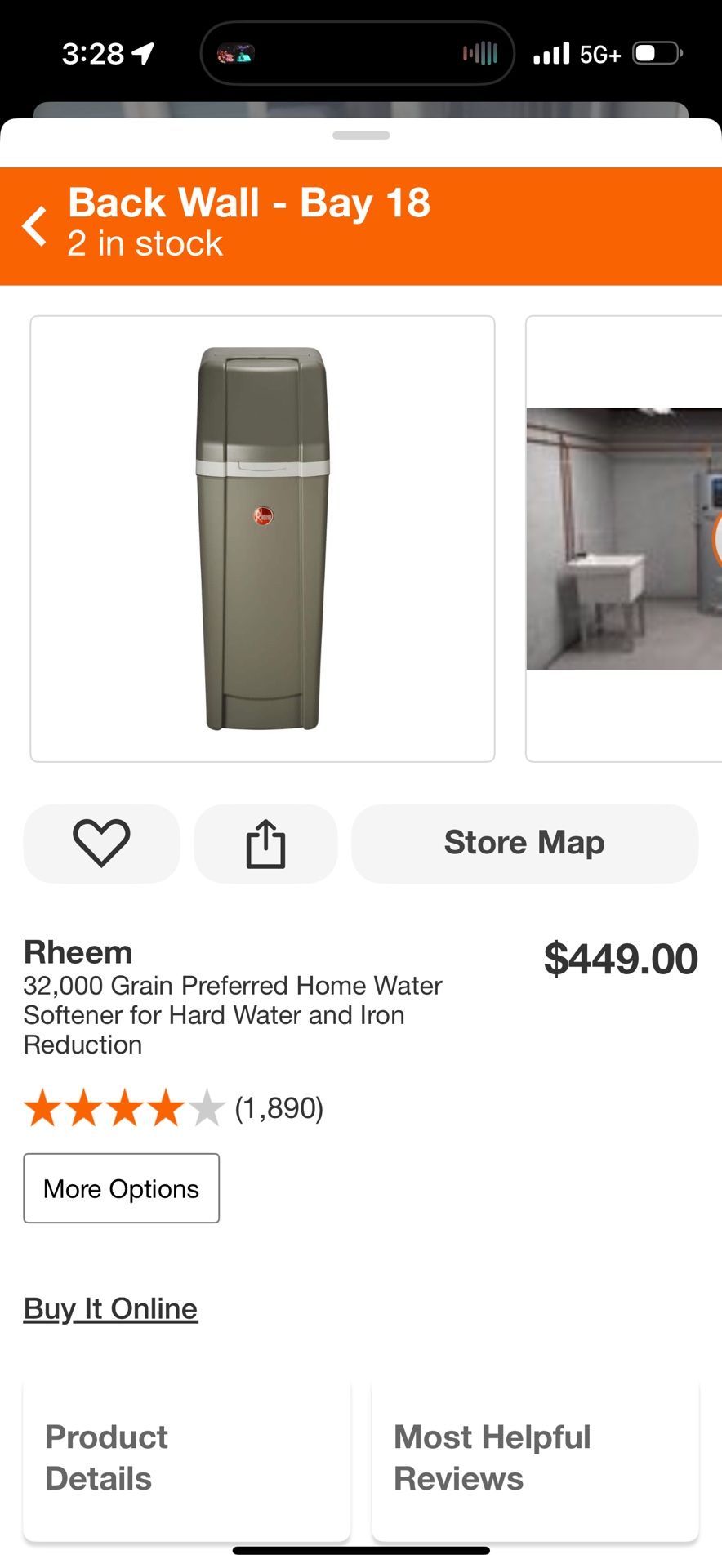Open the 1,890 star ratings
This screenshot has height=1568, width=722.
point(173,1108)
